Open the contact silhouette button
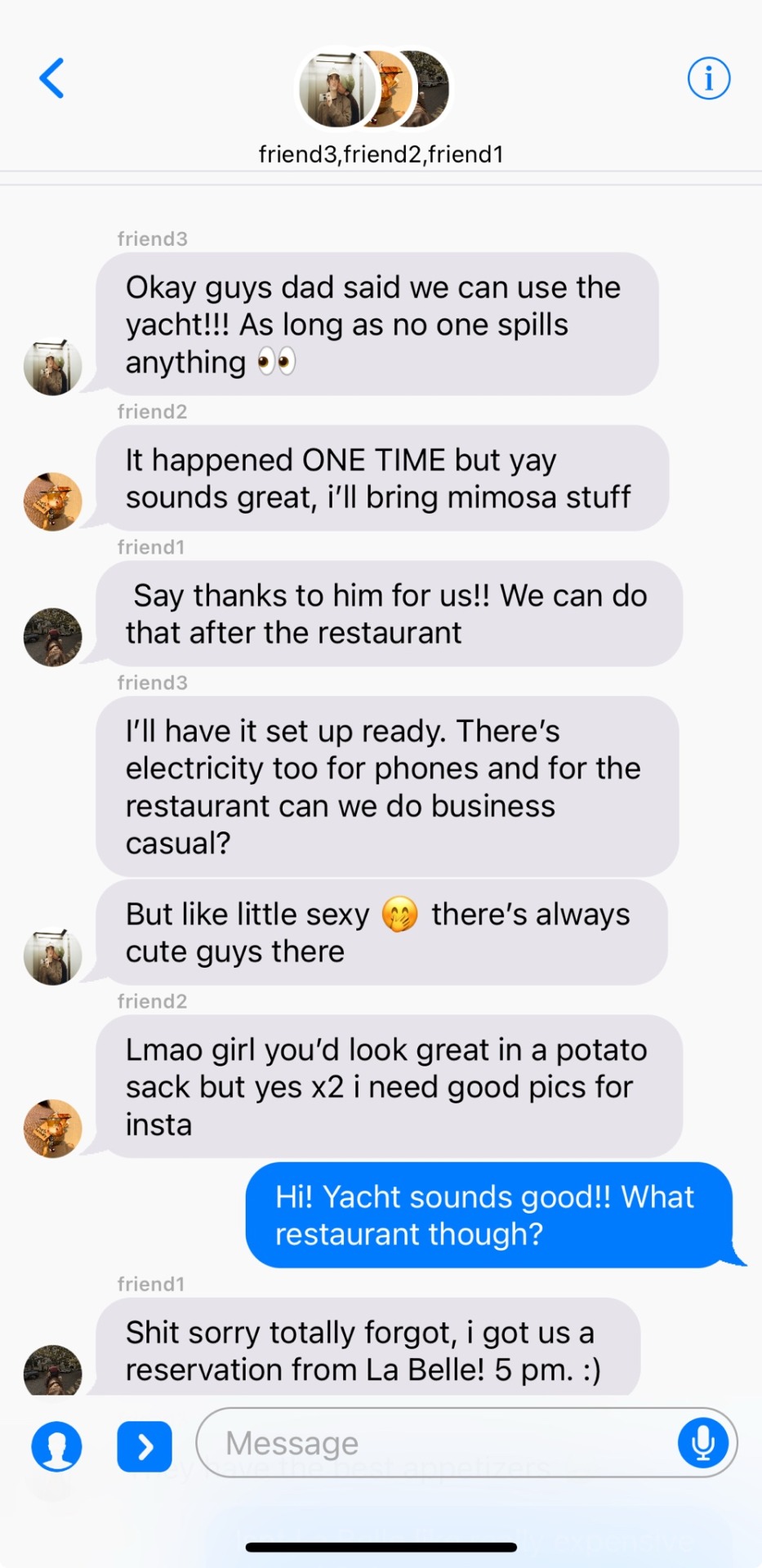This screenshot has height=1568, width=762. 56,1446
